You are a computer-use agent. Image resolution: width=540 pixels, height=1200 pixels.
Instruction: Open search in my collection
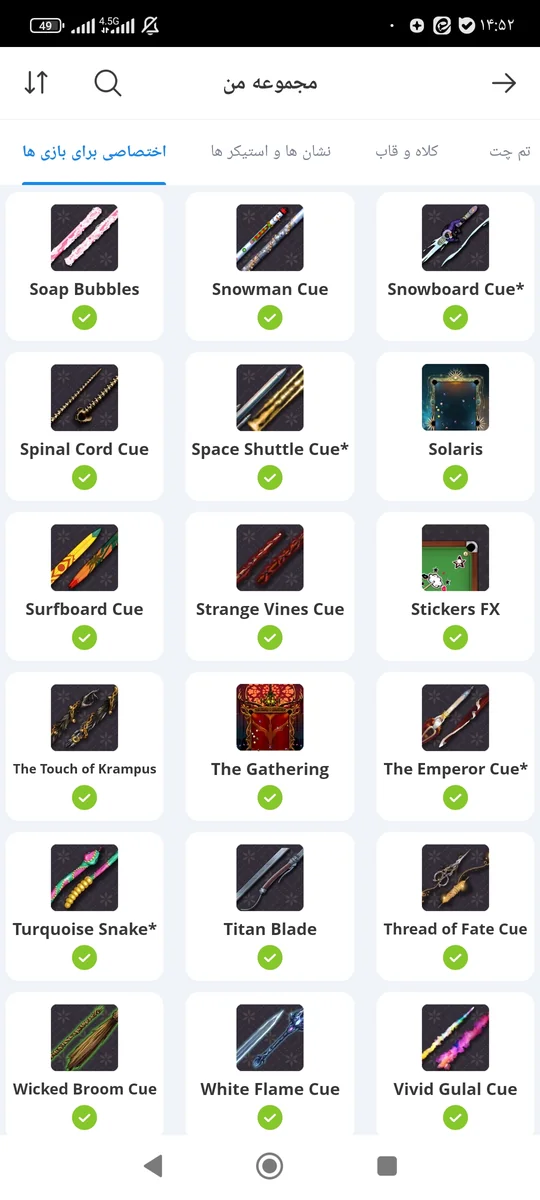pyautogui.click(x=108, y=83)
